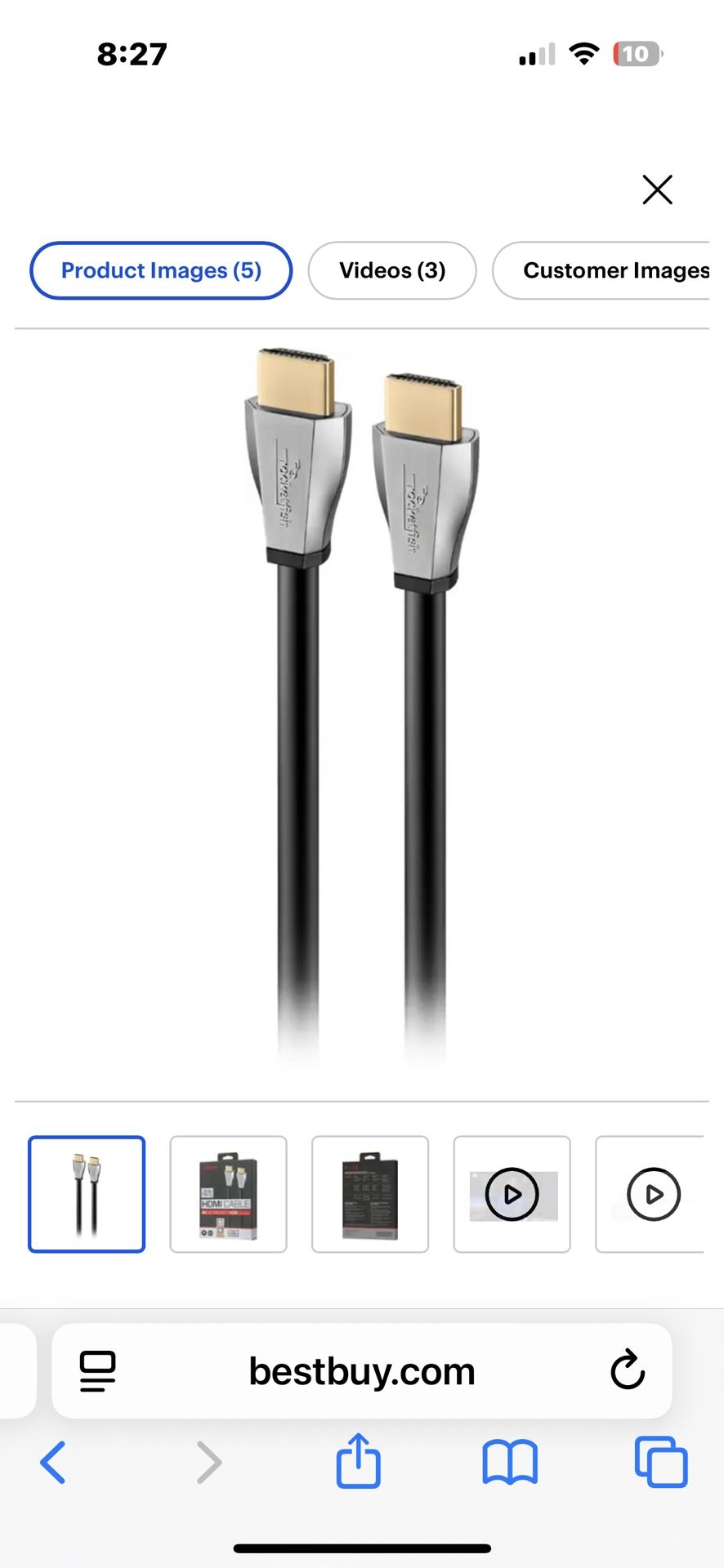Tap the clock showing 8:27

(133, 54)
